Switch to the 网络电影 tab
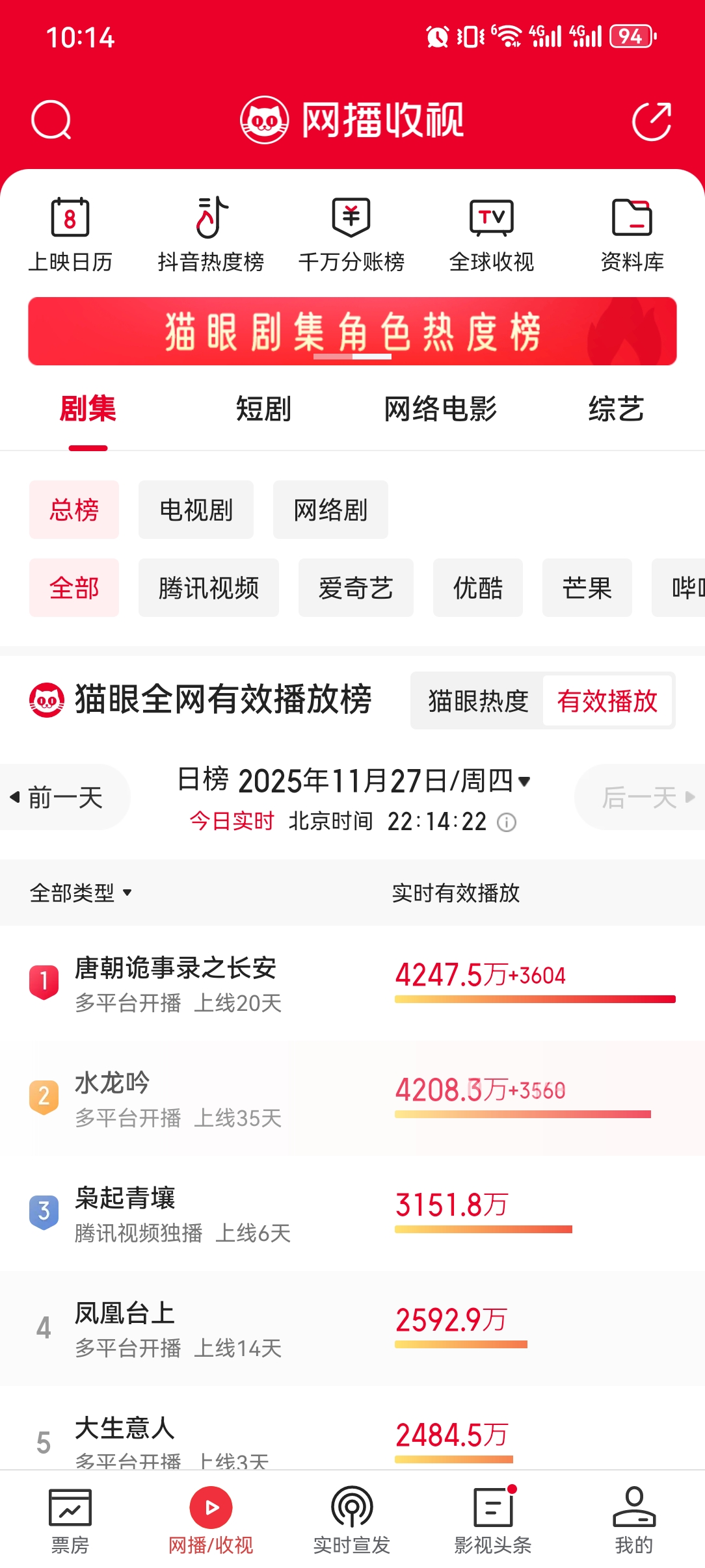The image size is (705, 1568). (x=440, y=410)
